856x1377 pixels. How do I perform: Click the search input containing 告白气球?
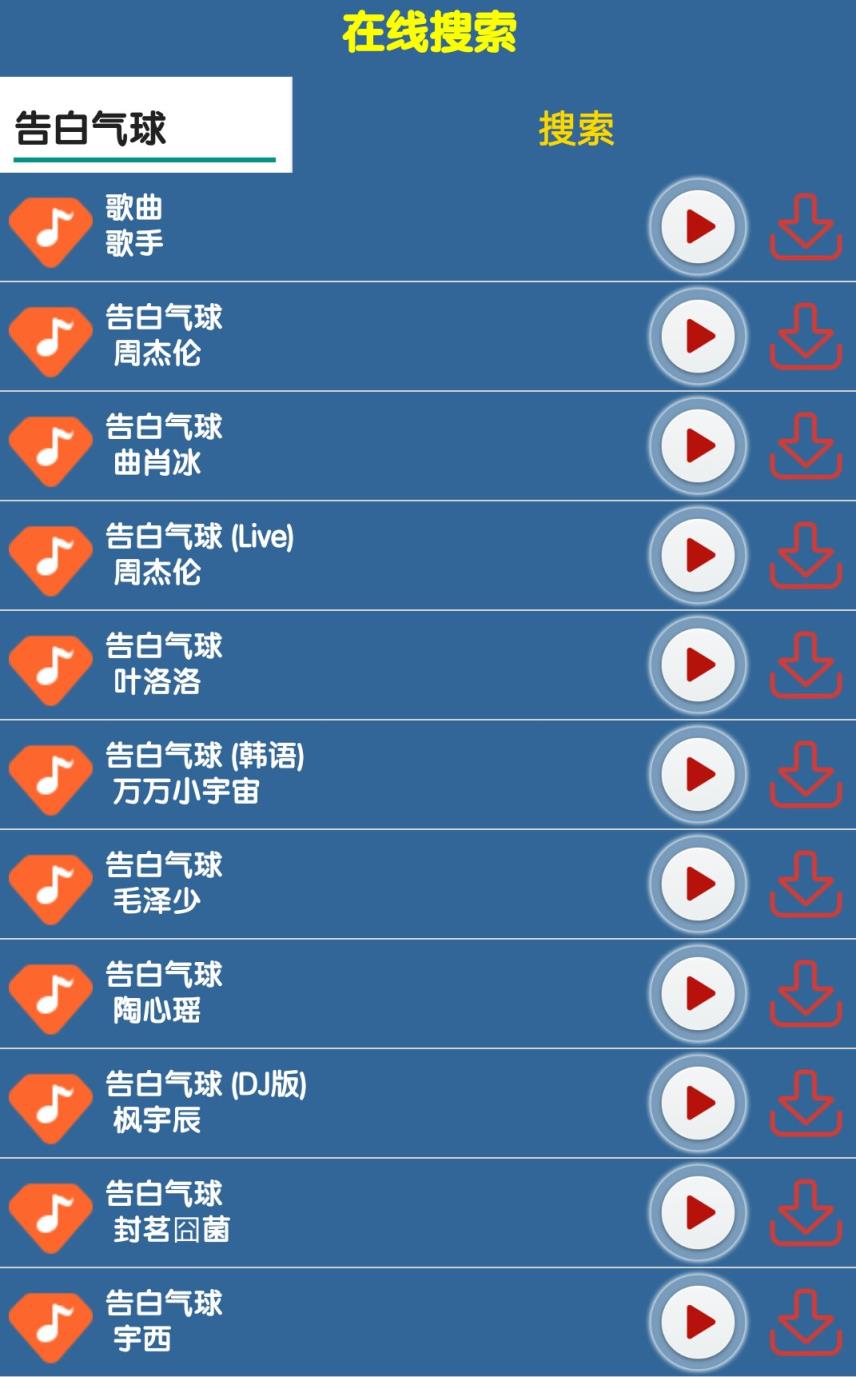145,122
